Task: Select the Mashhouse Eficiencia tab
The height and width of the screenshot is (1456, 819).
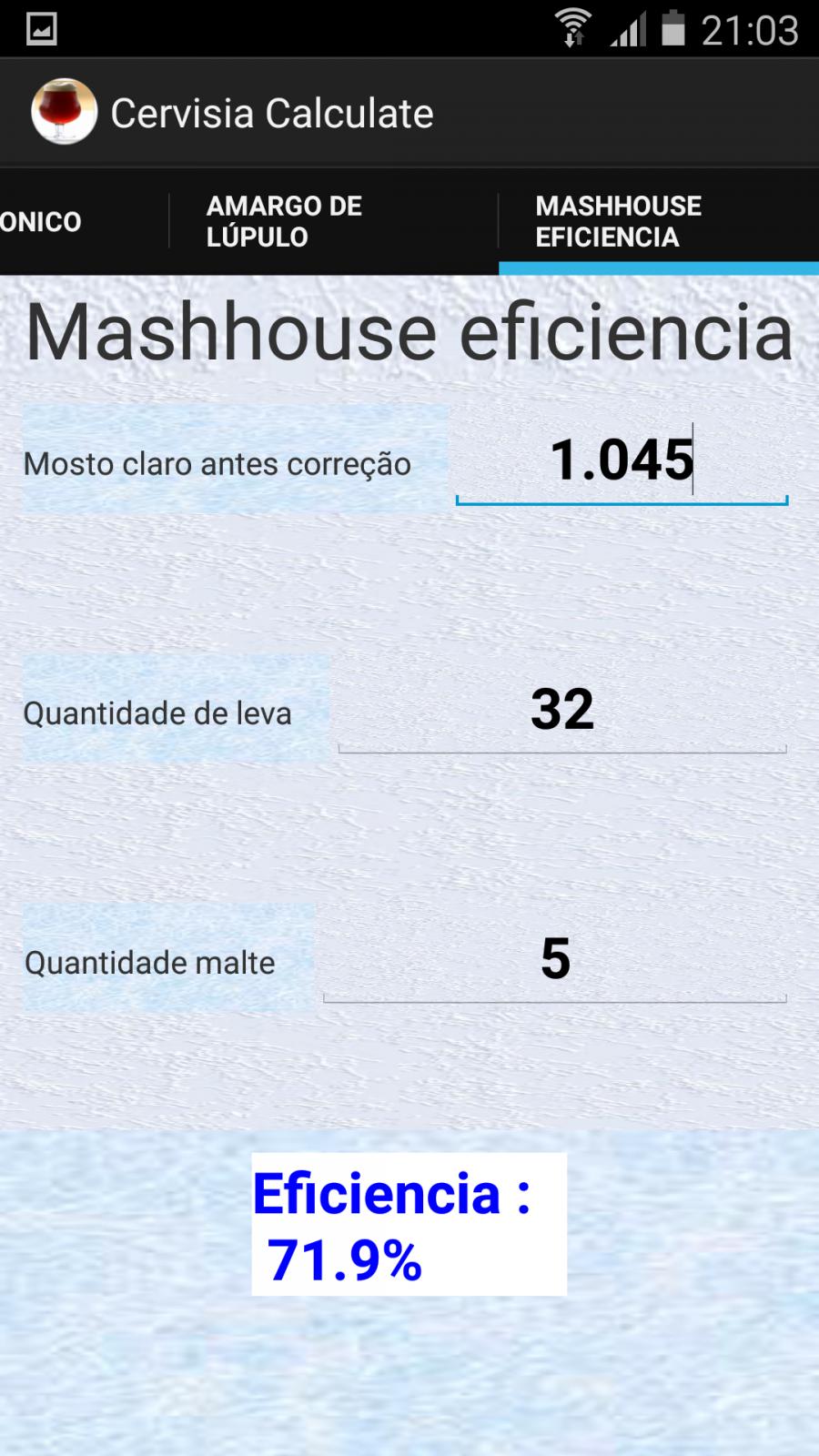Action: 659,221
